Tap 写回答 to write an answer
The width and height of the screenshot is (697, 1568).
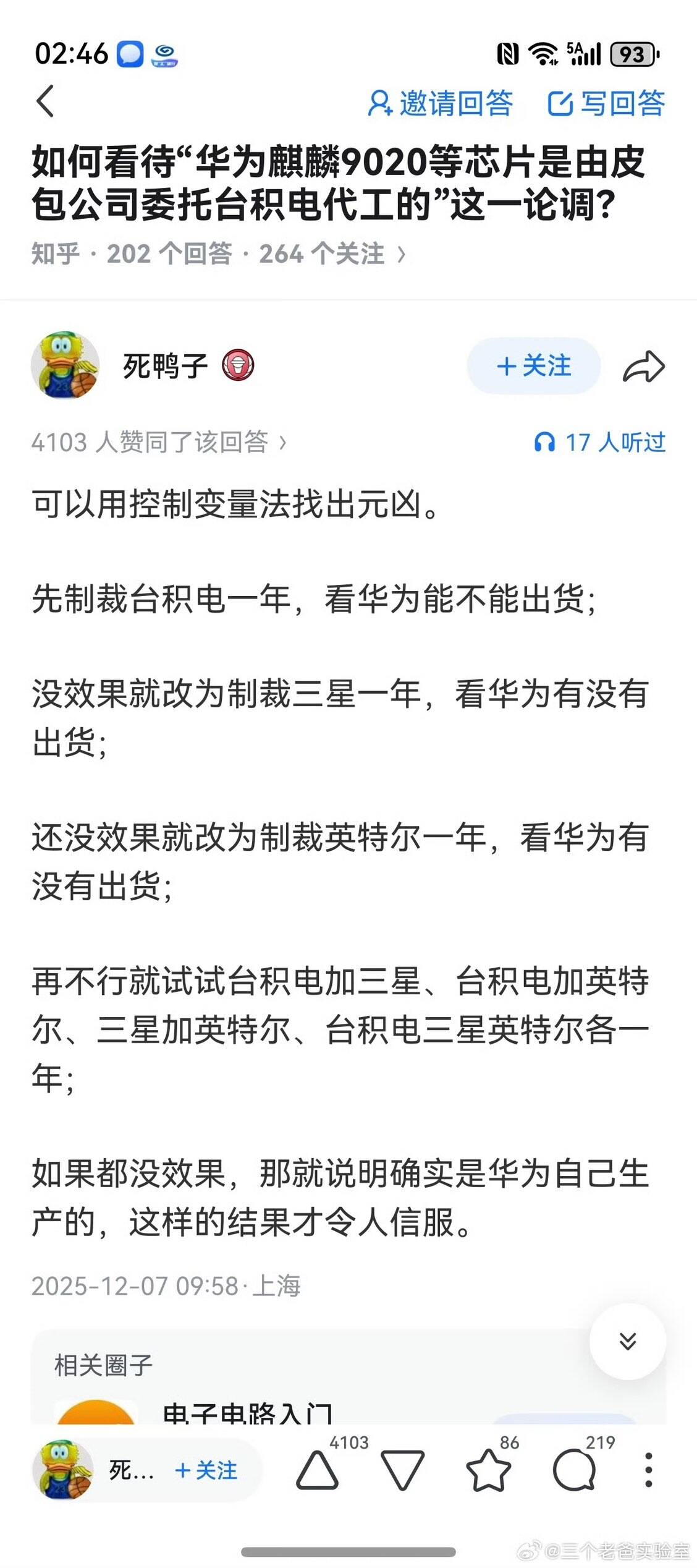click(606, 103)
